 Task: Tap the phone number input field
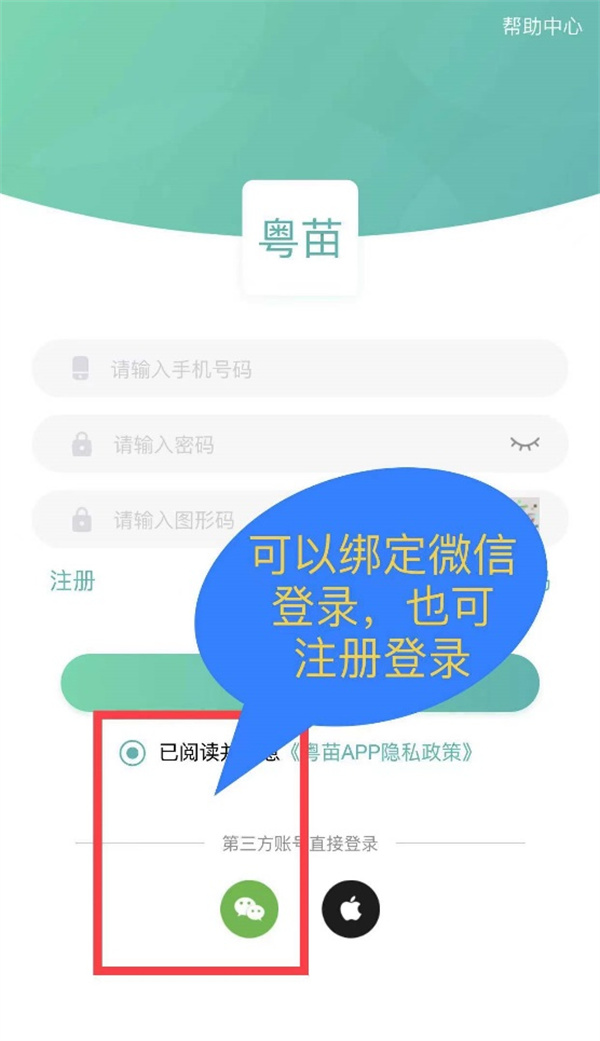click(x=300, y=369)
